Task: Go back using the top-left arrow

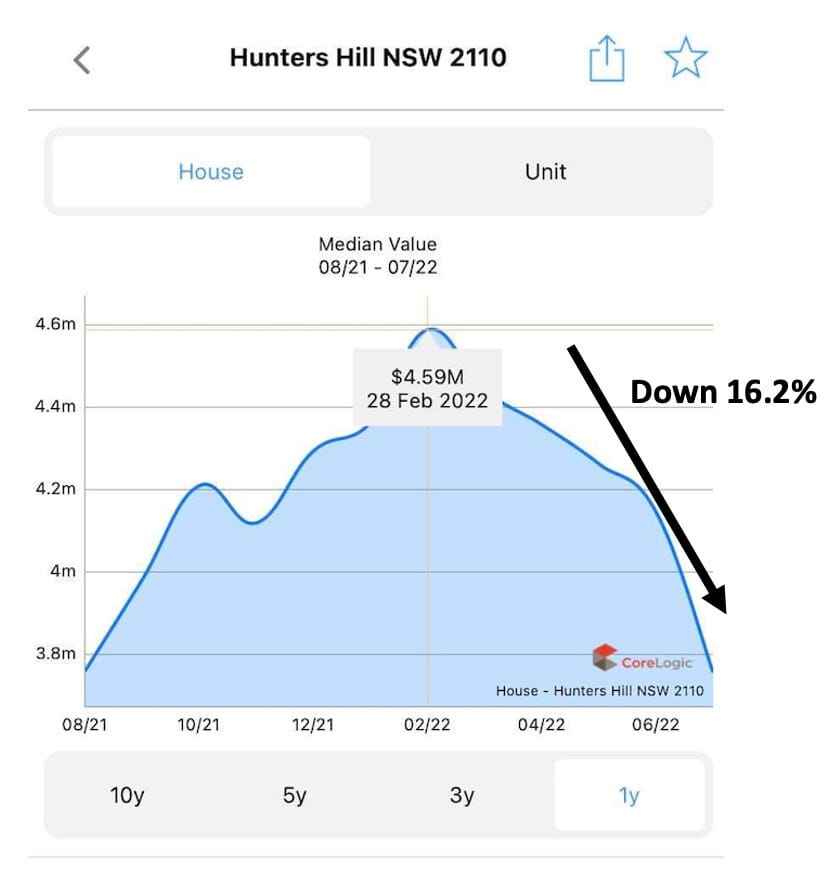Action: pyautogui.click(x=82, y=60)
